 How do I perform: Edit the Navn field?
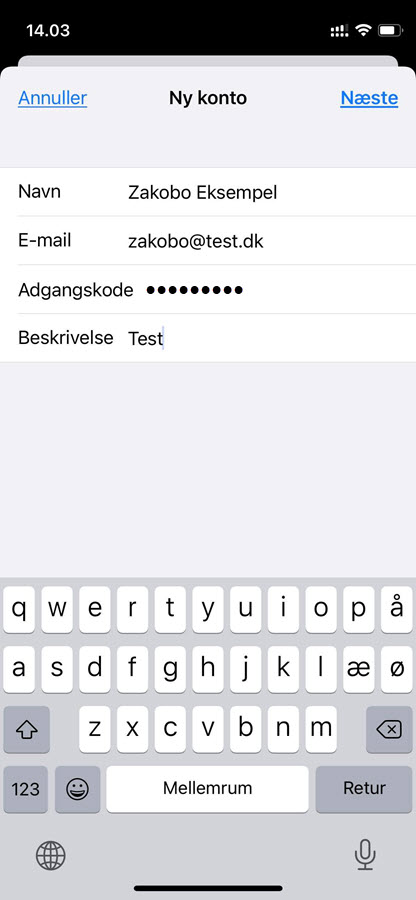pos(208,192)
